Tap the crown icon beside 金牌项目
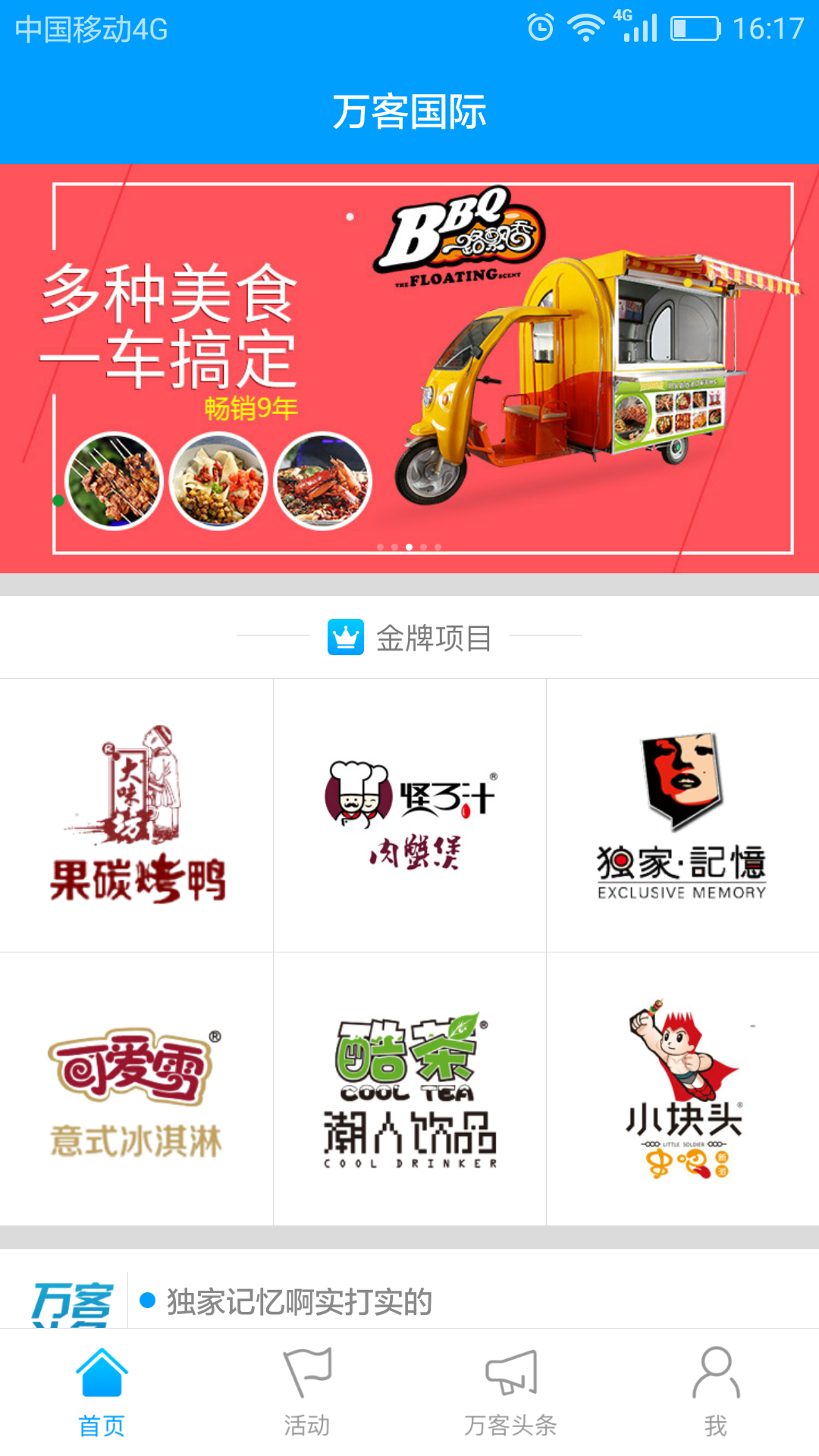 (x=346, y=638)
